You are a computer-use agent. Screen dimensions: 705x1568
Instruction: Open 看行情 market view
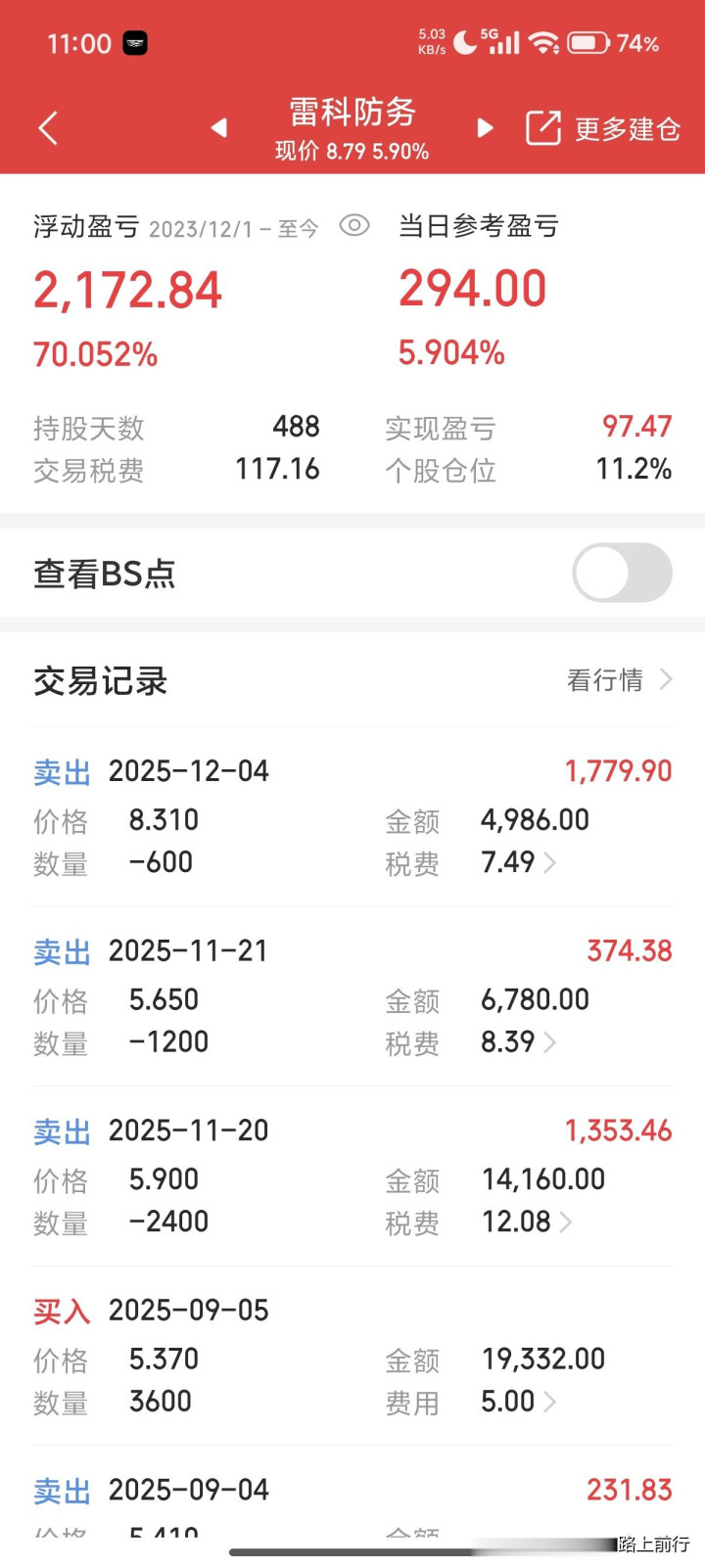619,679
